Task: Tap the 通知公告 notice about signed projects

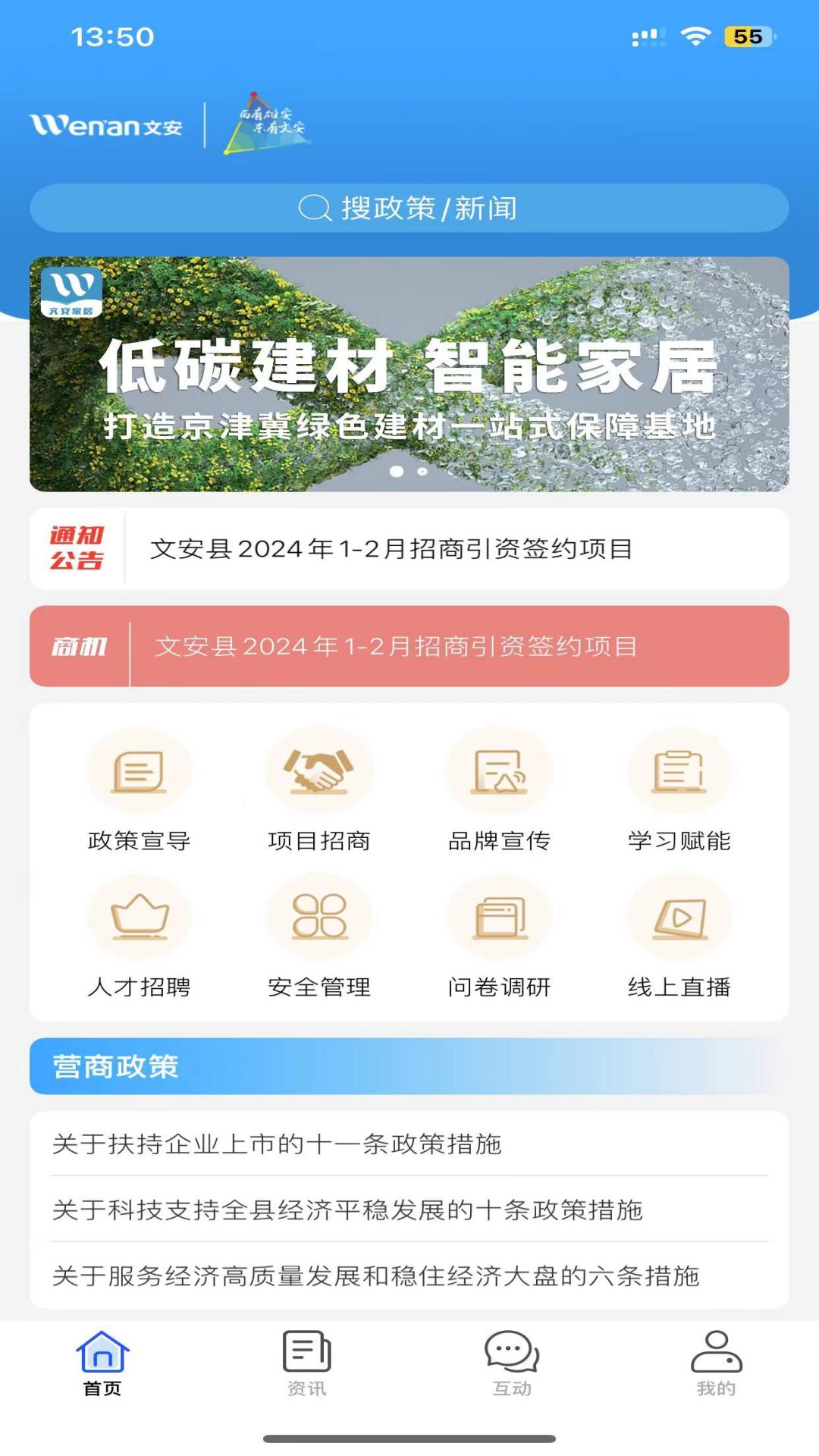Action: 409,548
